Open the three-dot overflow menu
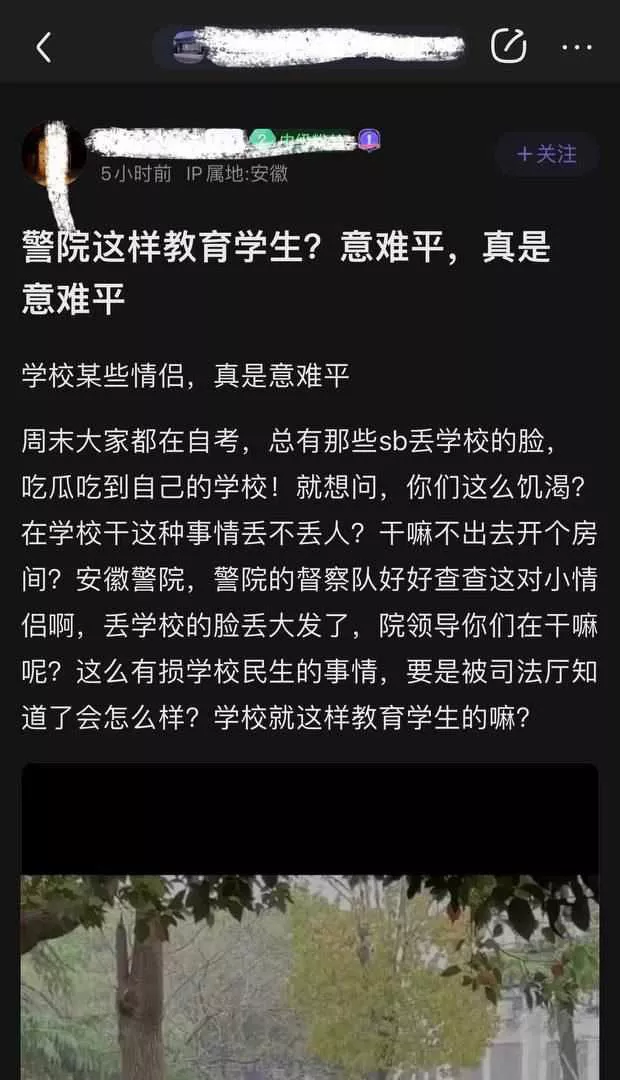Image resolution: width=620 pixels, height=1080 pixels. point(577,47)
